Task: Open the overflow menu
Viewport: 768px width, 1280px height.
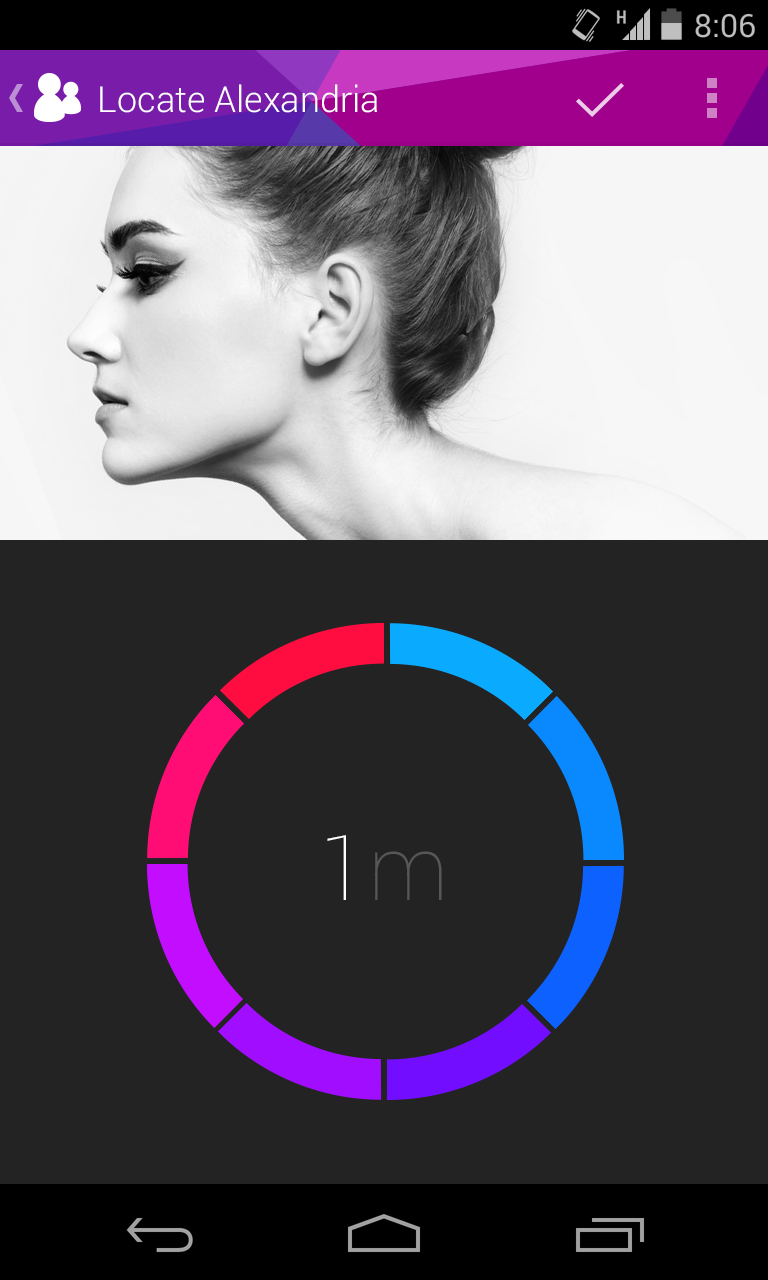Action: 712,98
